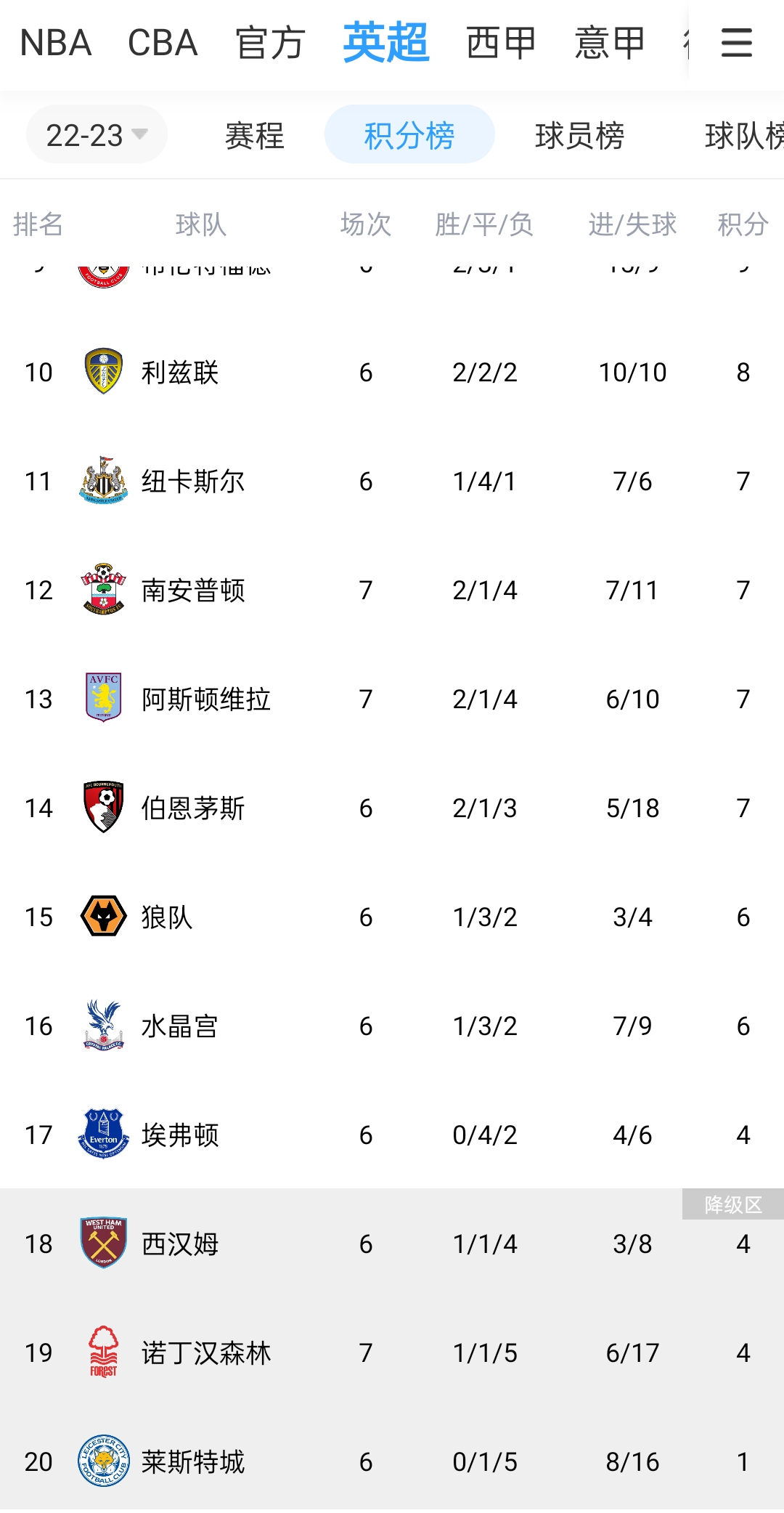Open the 莱斯特城 team row
This screenshot has height=1513, width=784.
pyautogui.click(x=392, y=1461)
